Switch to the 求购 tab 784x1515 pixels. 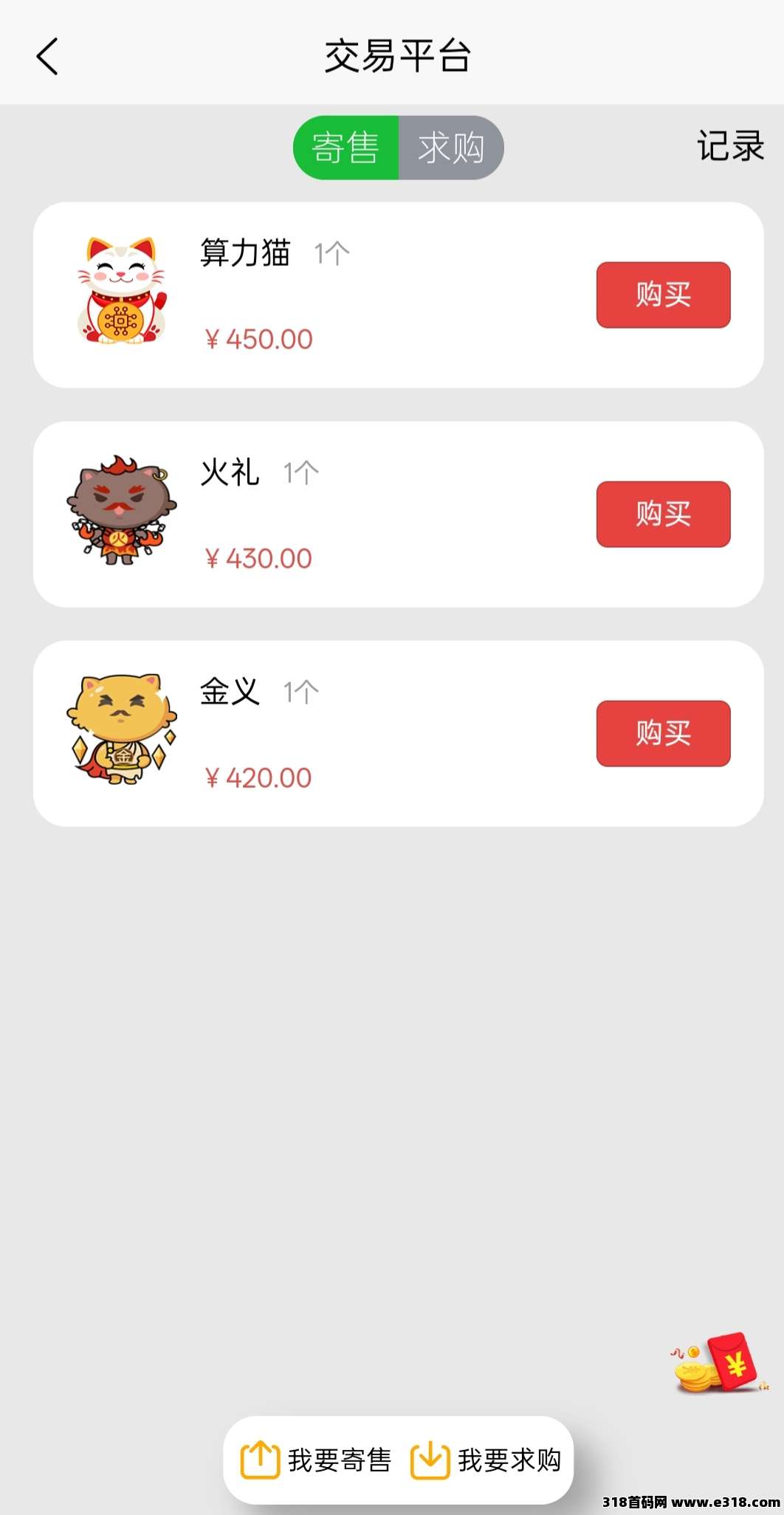452,147
